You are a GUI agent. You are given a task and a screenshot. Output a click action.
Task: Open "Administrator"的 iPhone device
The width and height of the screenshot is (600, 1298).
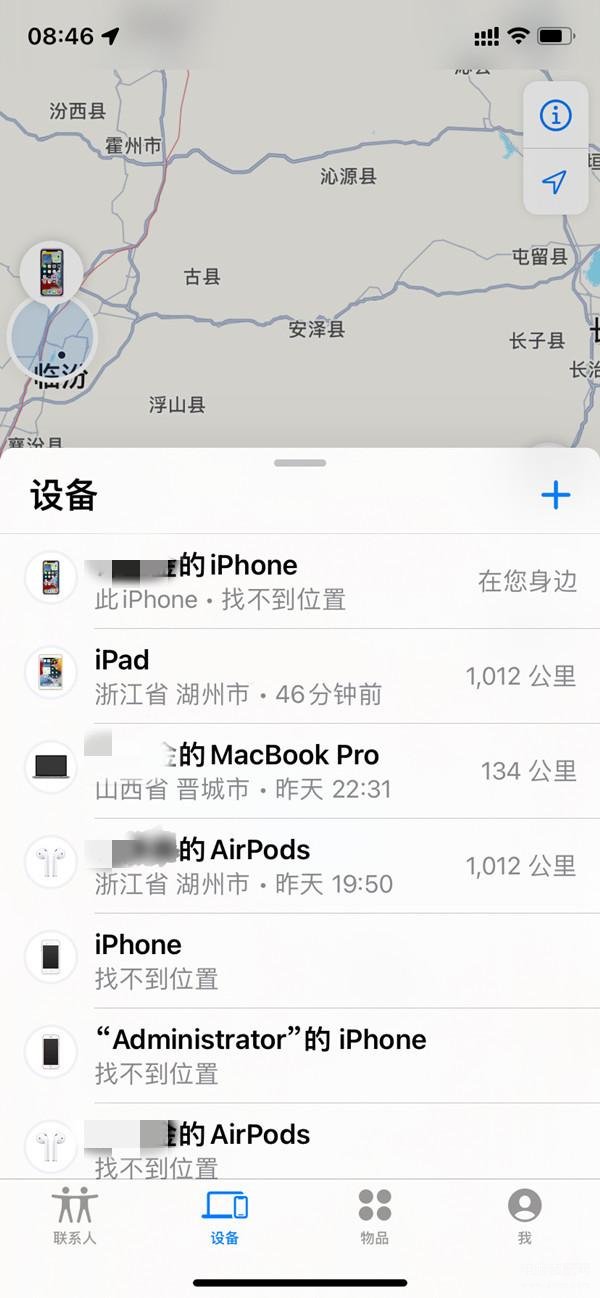pos(300,1055)
